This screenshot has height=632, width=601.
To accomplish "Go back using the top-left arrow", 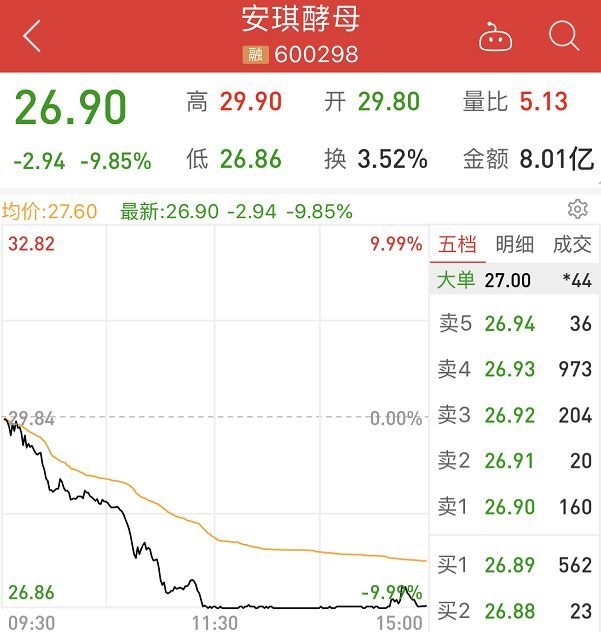I will pos(32,37).
